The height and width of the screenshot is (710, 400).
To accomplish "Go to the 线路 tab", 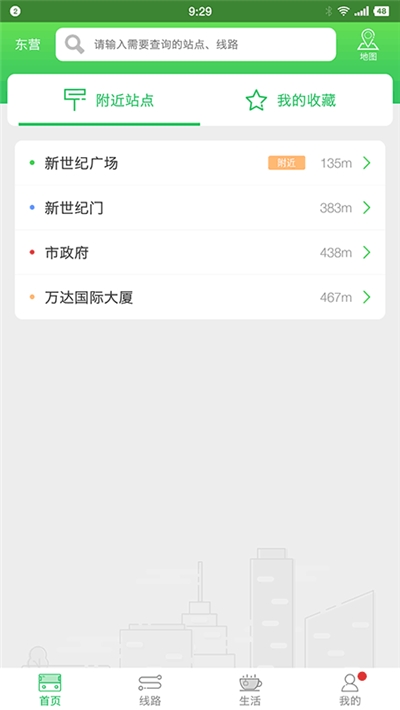I will (x=150, y=690).
